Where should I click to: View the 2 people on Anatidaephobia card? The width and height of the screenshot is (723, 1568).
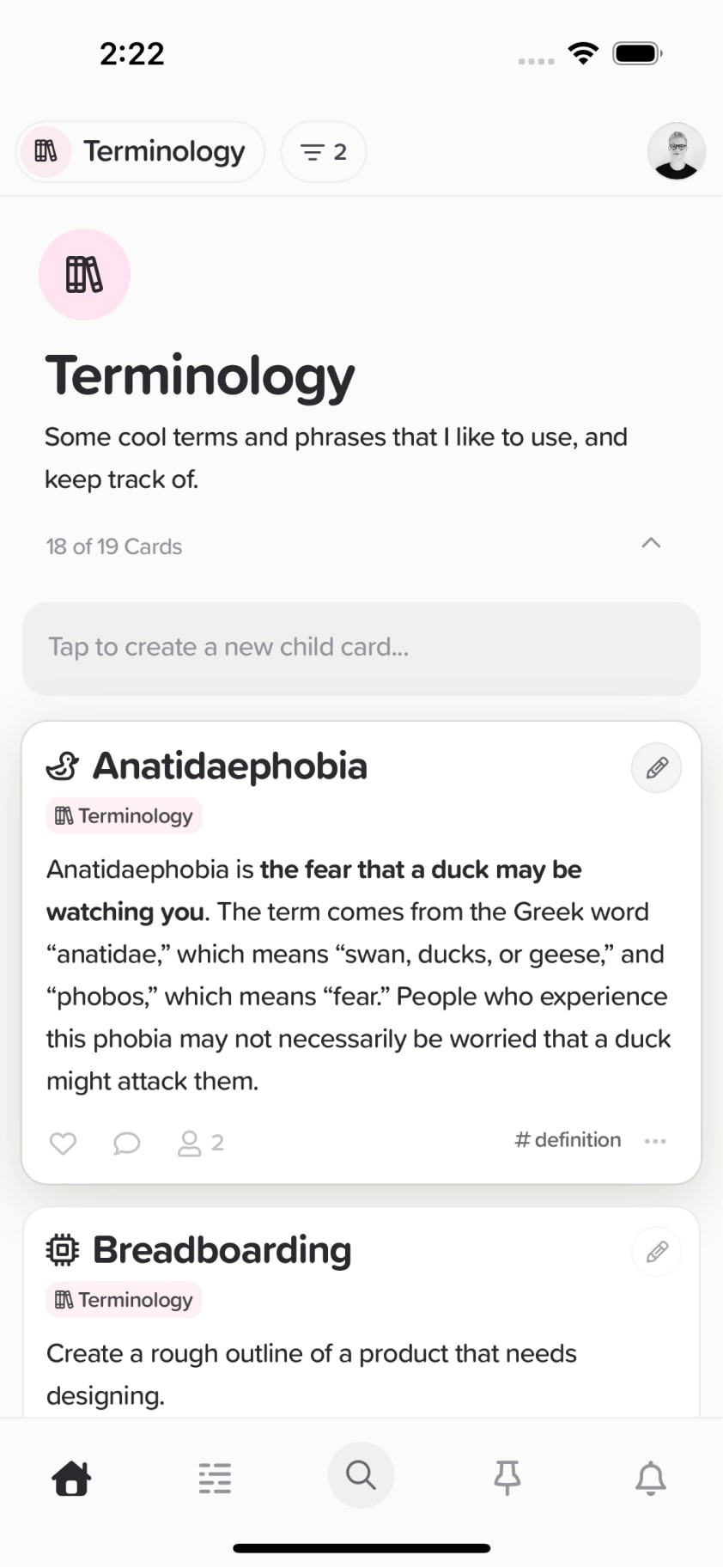coord(200,1143)
